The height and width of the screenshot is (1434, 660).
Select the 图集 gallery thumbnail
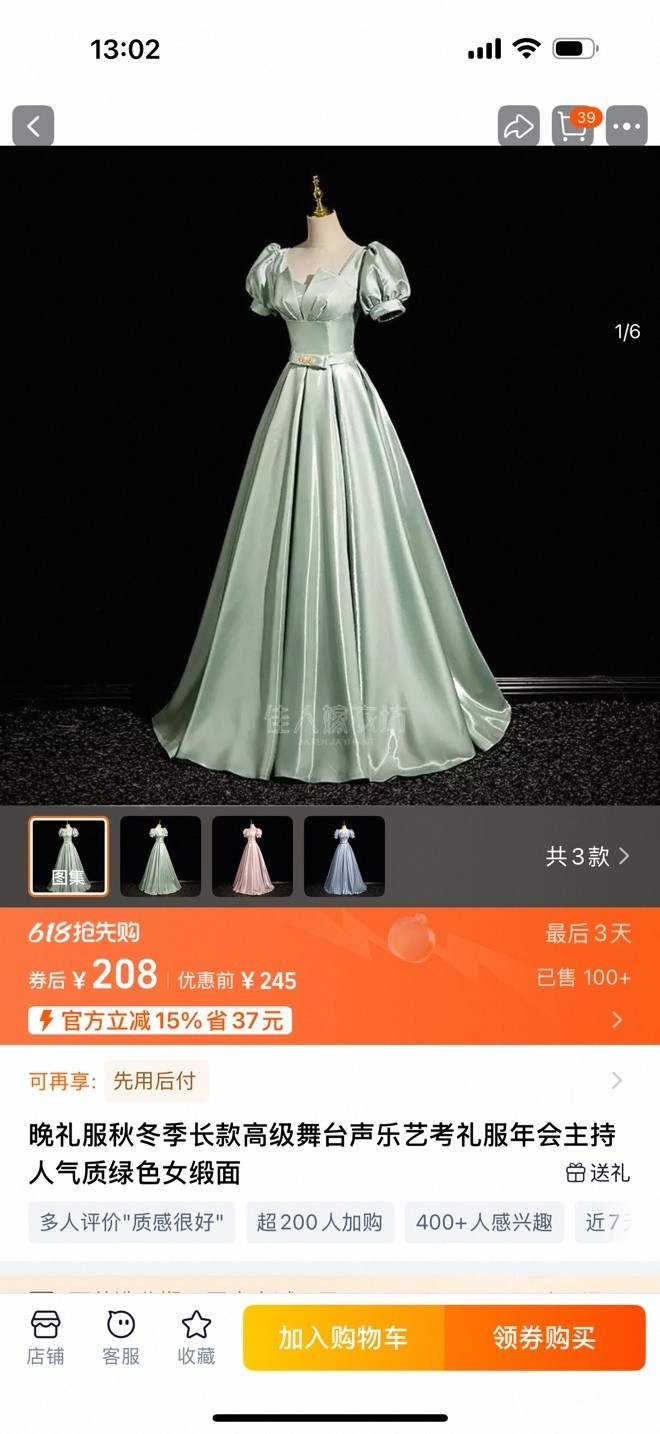coord(69,856)
